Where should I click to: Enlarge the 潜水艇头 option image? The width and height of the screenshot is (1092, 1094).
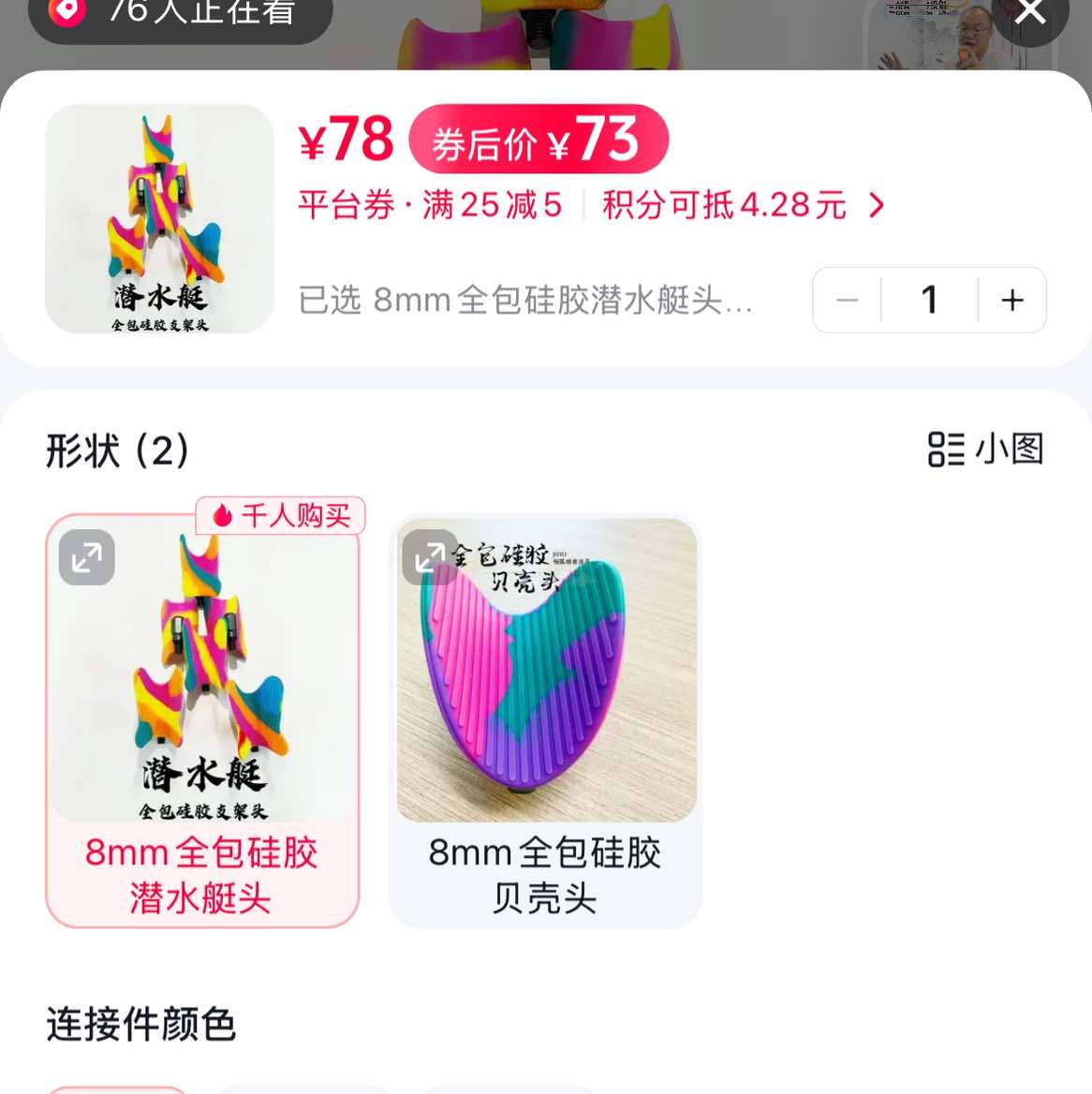tap(87, 558)
